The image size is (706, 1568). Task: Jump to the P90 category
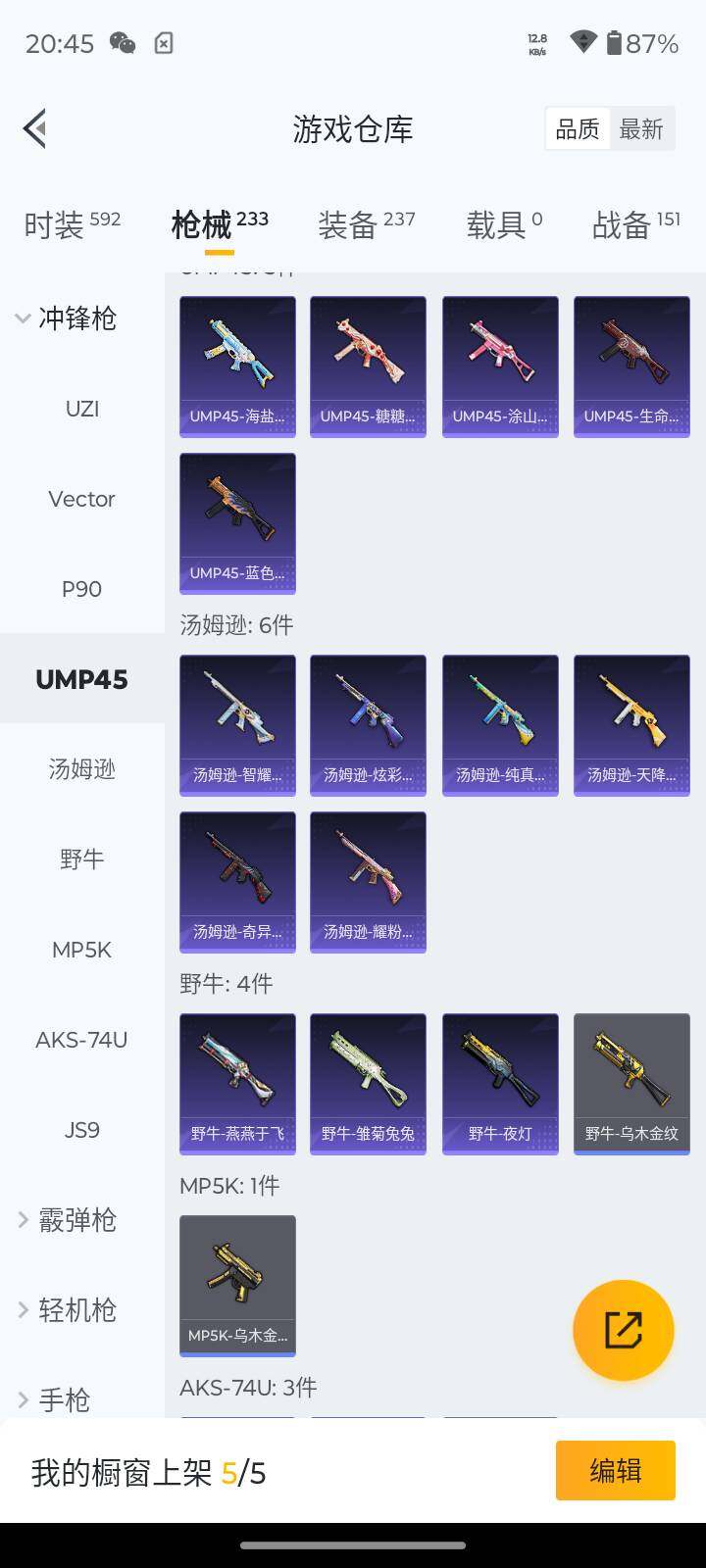click(x=82, y=589)
